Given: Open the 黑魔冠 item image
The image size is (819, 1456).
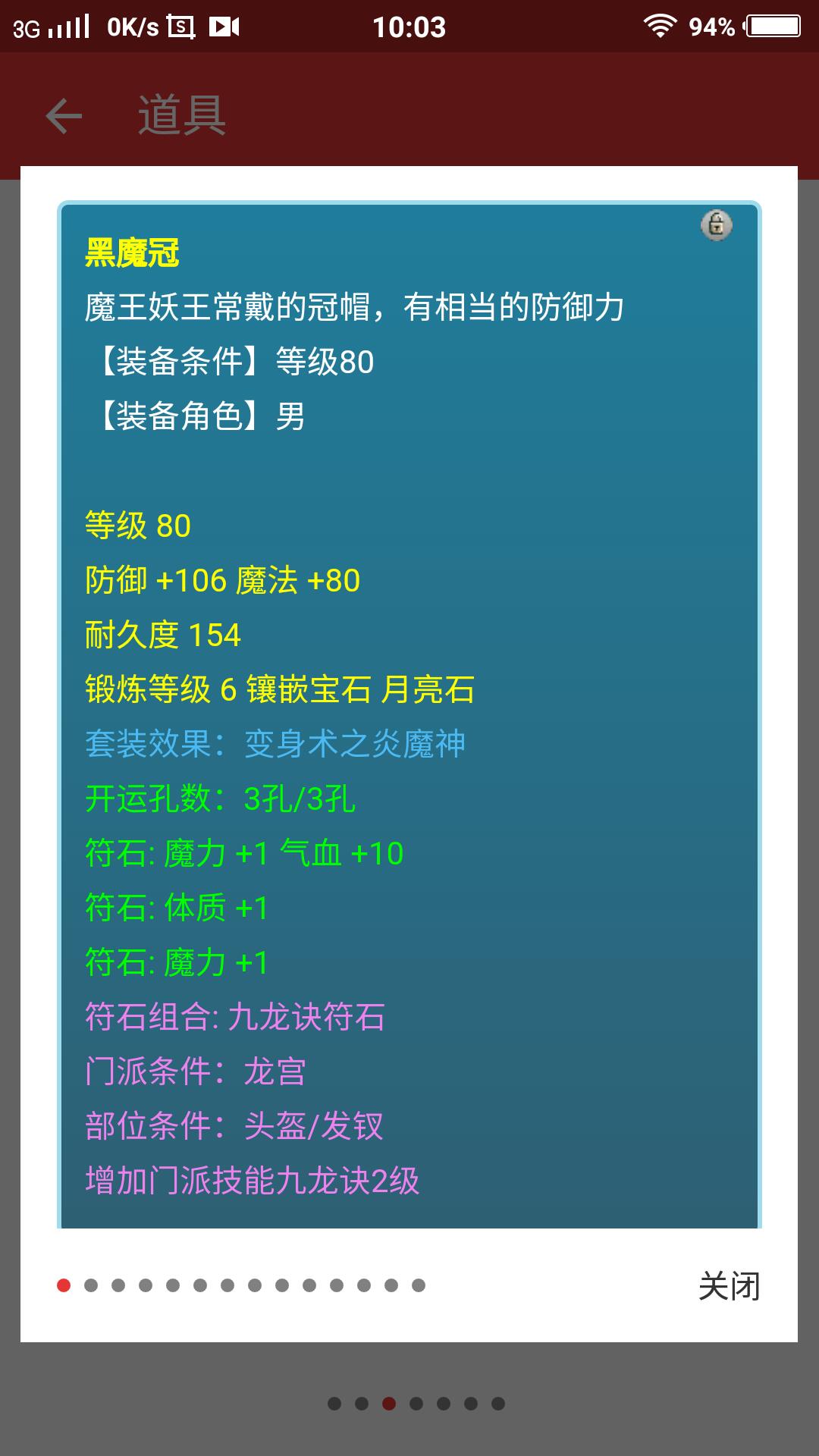Looking at the screenshot, I should (409, 715).
